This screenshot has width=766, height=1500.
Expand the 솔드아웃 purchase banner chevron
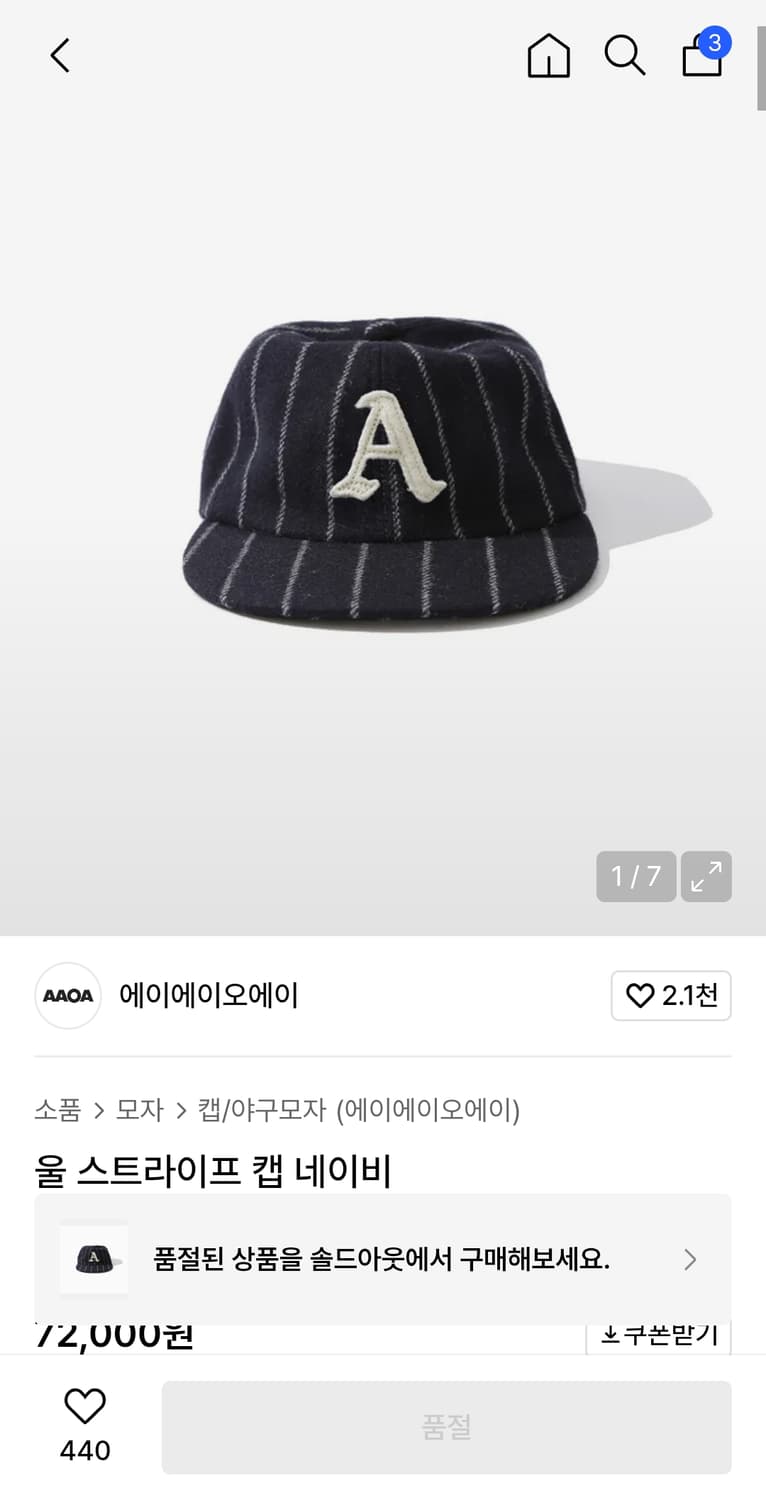coord(690,1259)
